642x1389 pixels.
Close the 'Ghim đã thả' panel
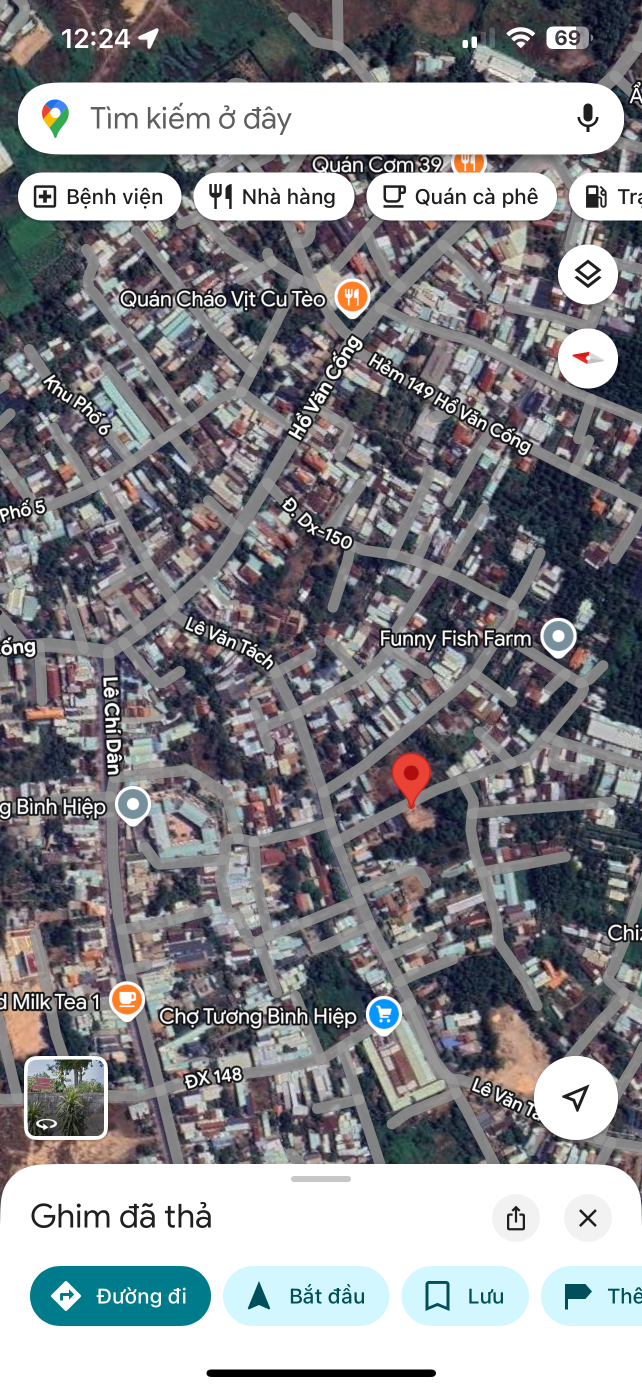(x=588, y=1218)
